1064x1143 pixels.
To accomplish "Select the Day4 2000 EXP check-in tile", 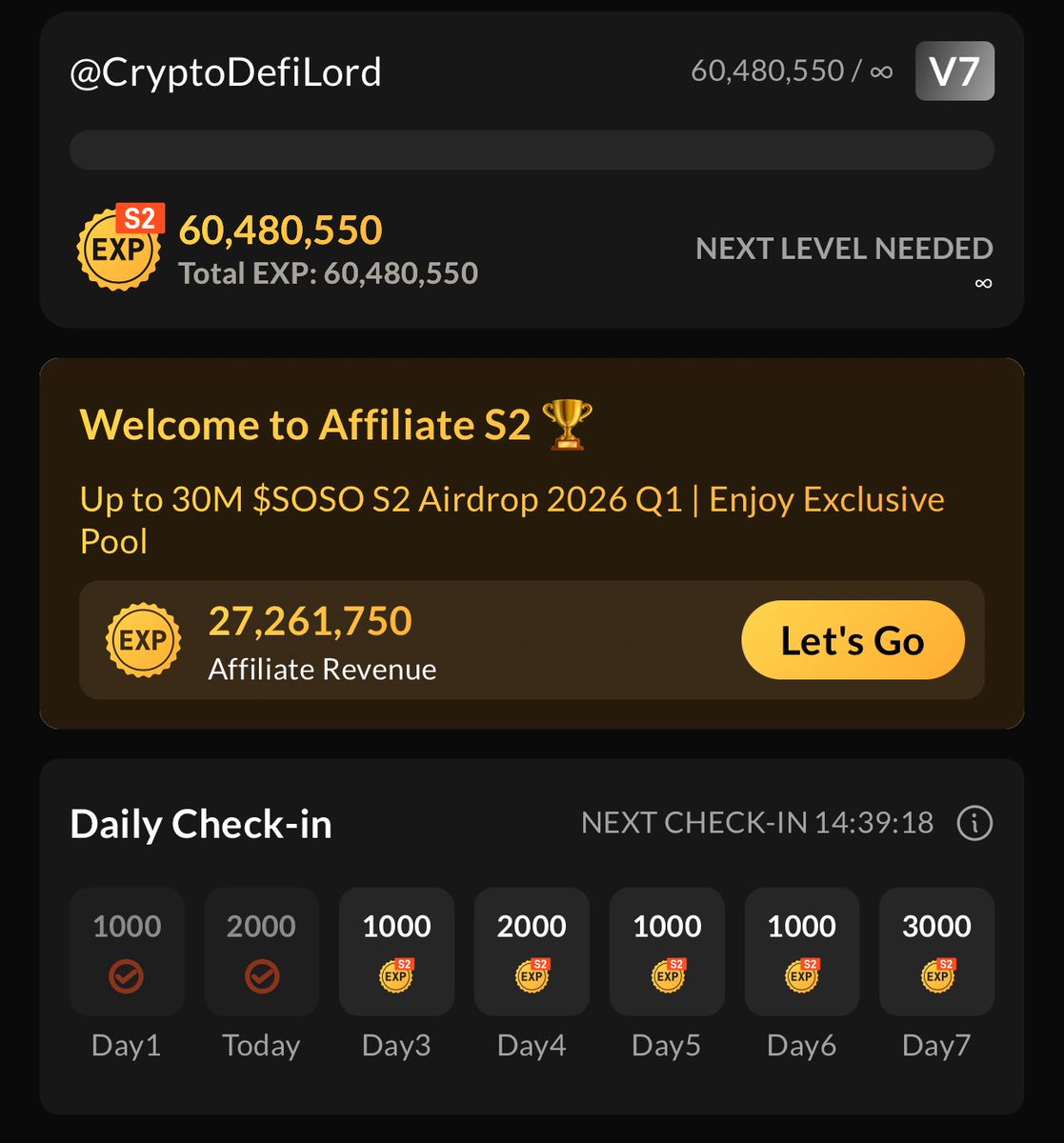I will (532, 952).
